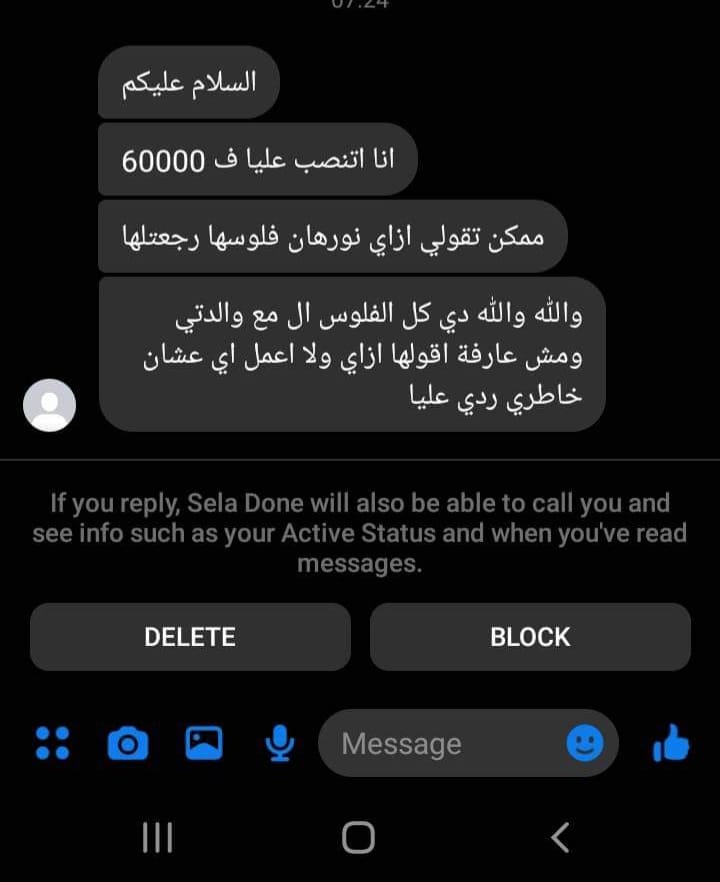
Task: Go to the home screen
Action: coord(358,837)
